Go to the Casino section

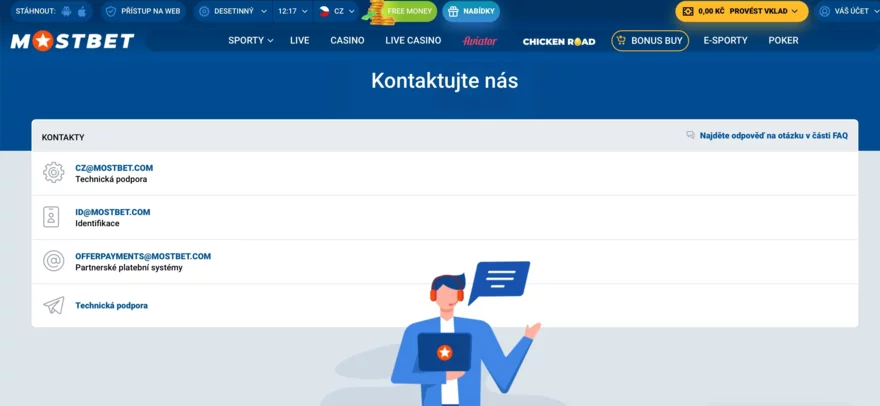tap(347, 41)
